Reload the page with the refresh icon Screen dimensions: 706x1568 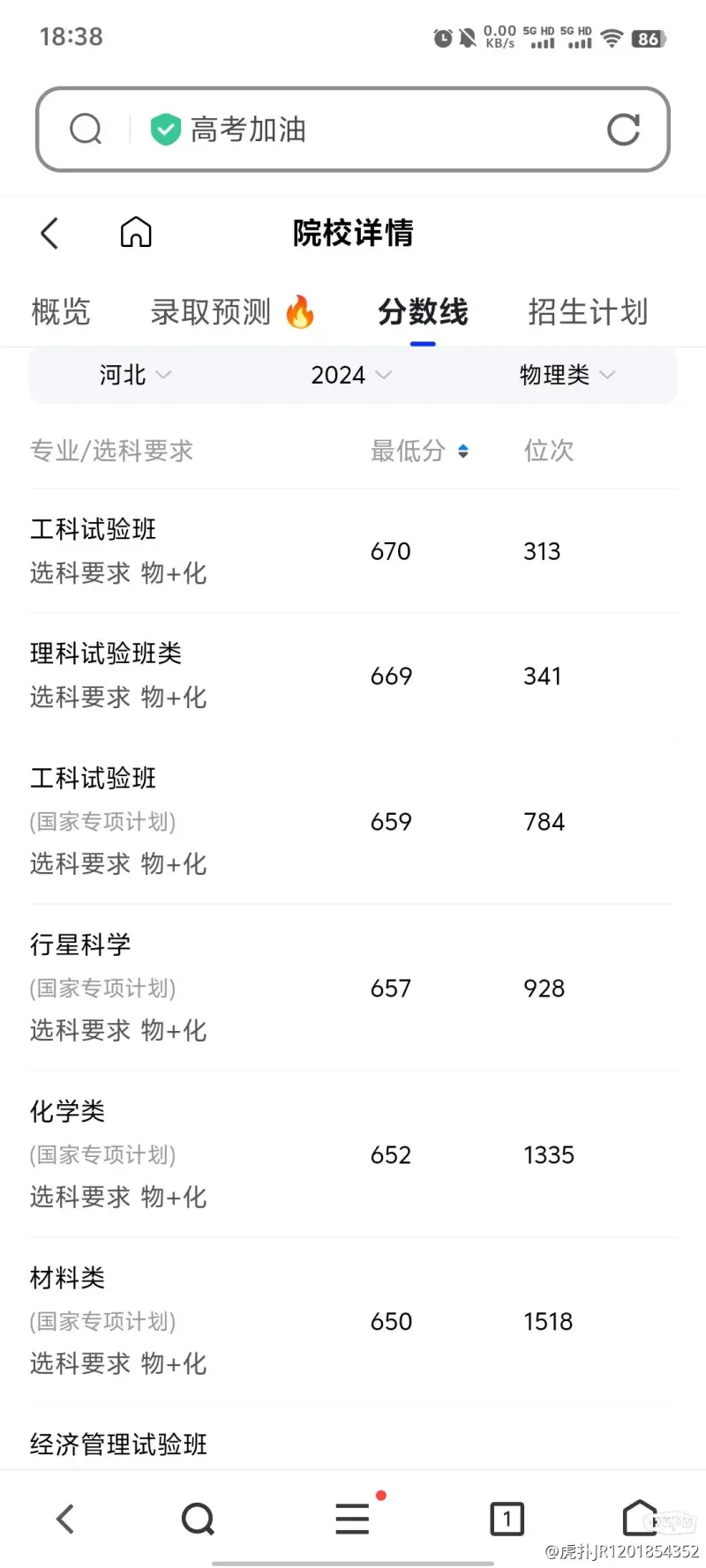point(623,130)
